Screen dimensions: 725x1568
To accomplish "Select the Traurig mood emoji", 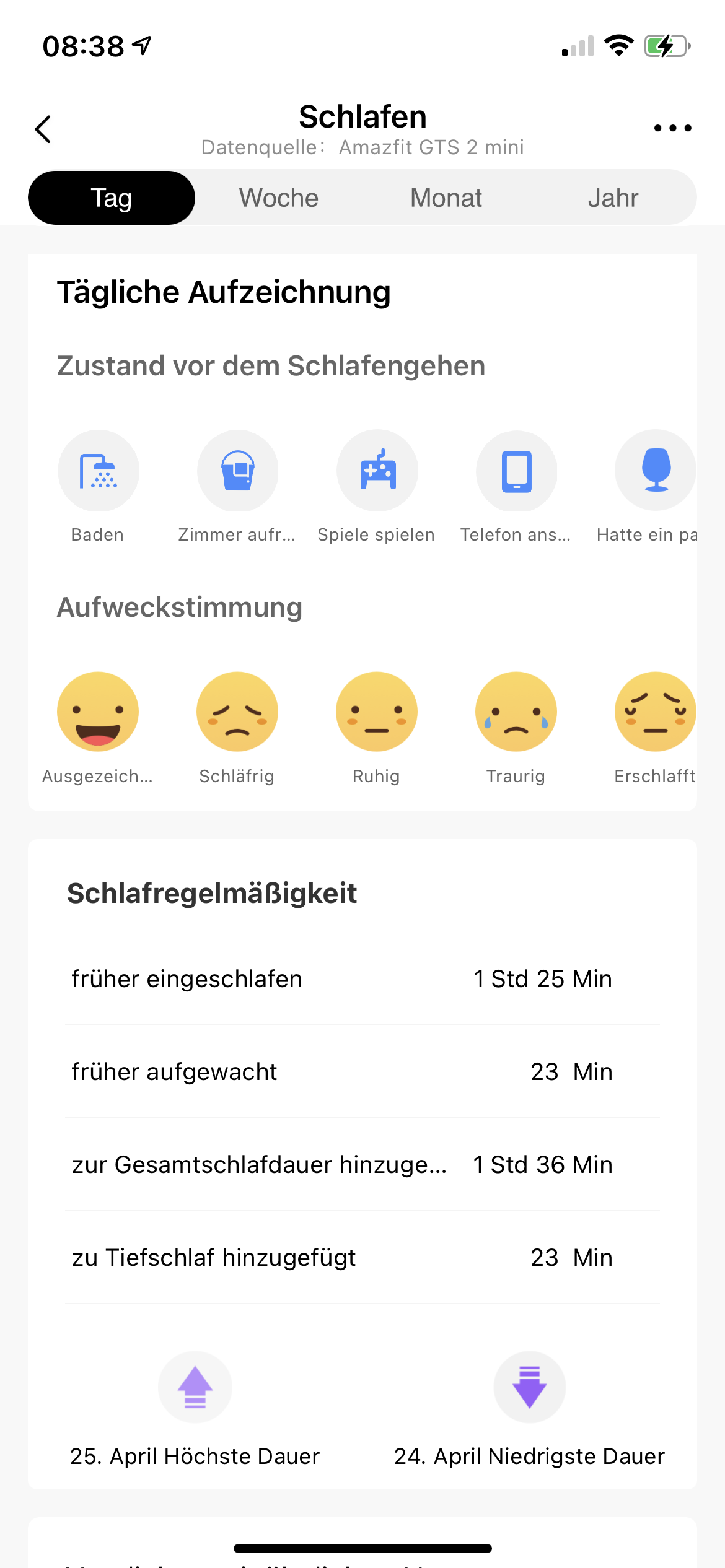I will pyautogui.click(x=516, y=712).
